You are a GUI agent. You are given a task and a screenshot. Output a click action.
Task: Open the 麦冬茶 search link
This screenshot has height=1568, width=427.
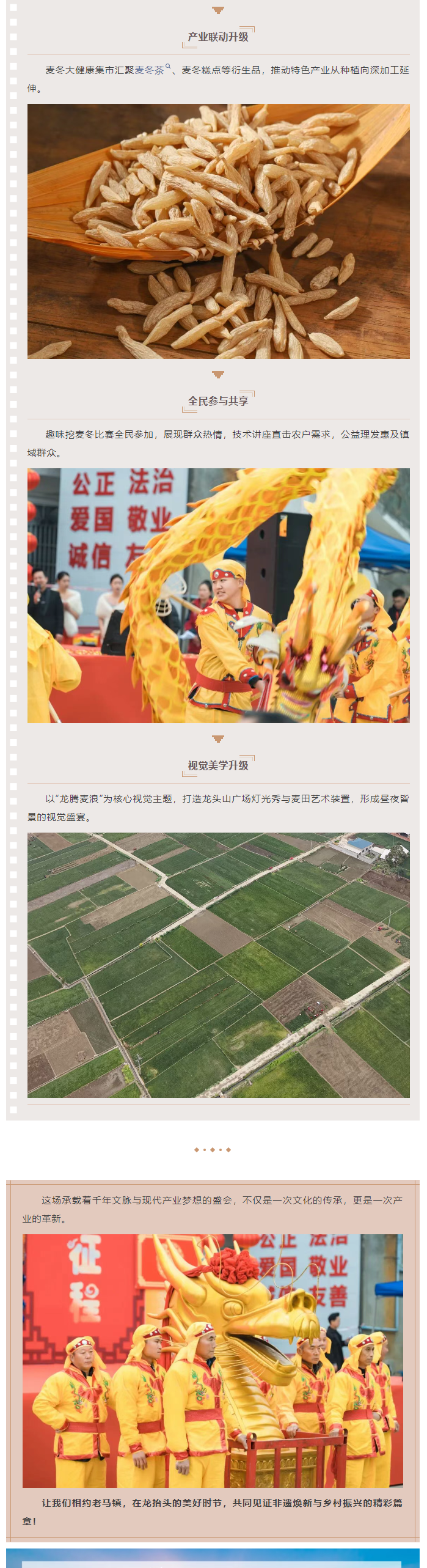pyautogui.click(x=151, y=70)
